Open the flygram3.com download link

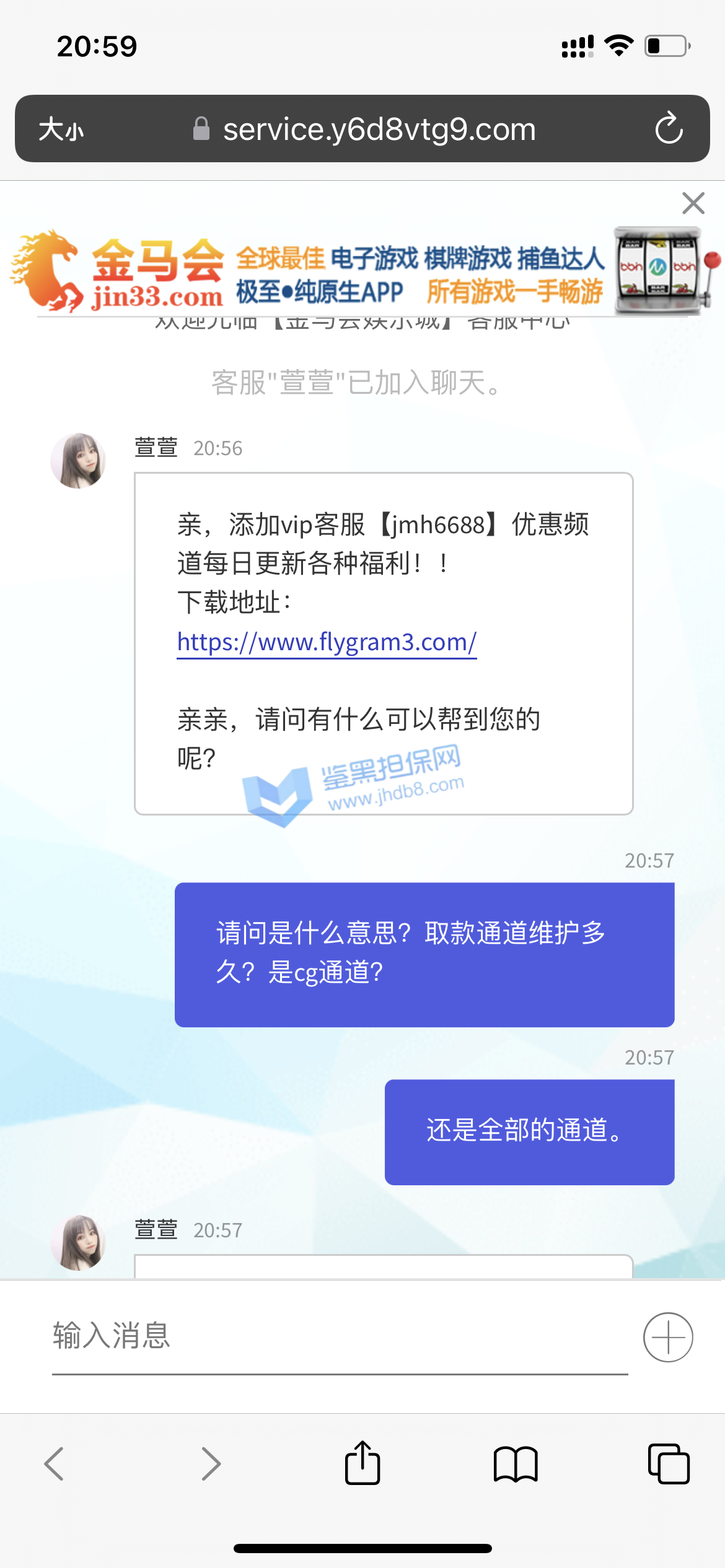coord(327,642)
